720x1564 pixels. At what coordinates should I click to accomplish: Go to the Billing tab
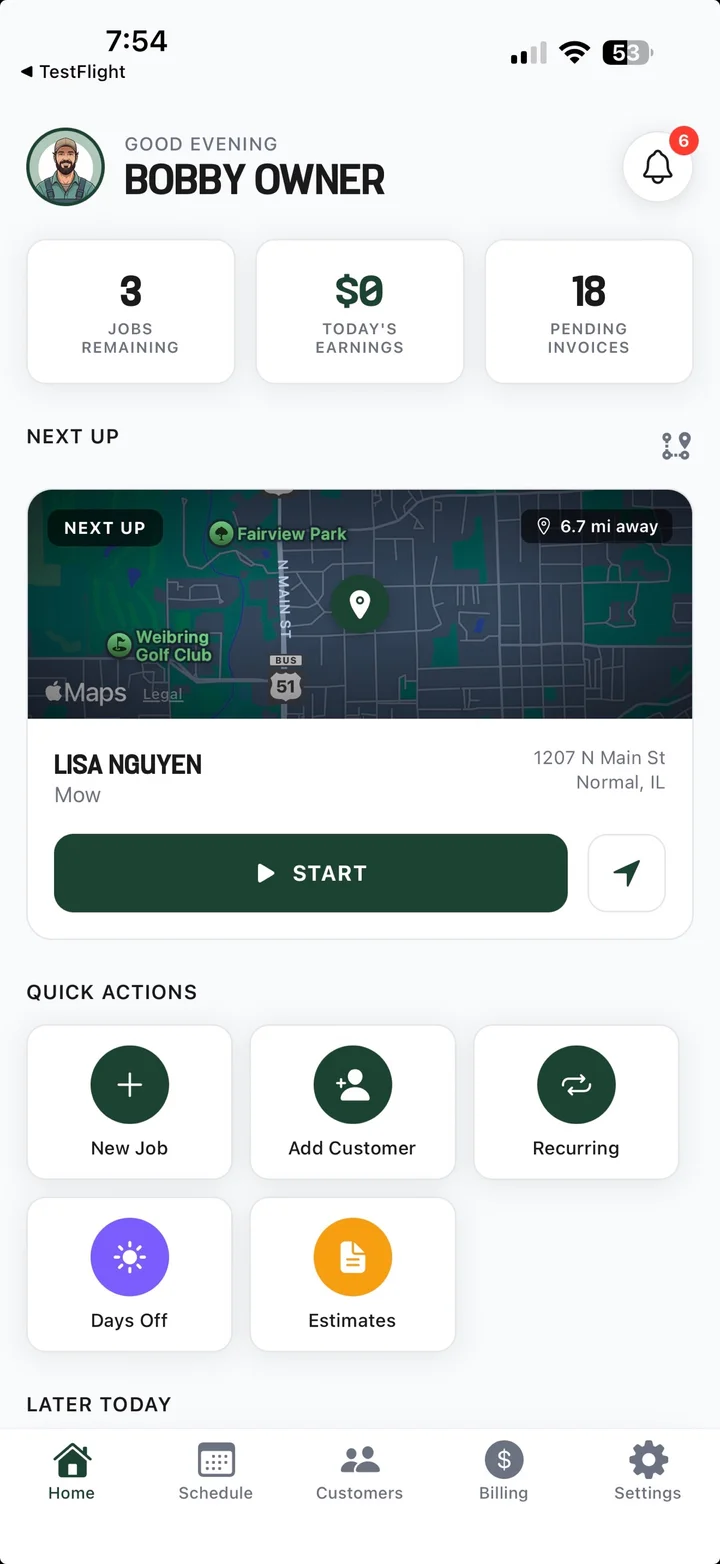click(x=504, y=1472)
